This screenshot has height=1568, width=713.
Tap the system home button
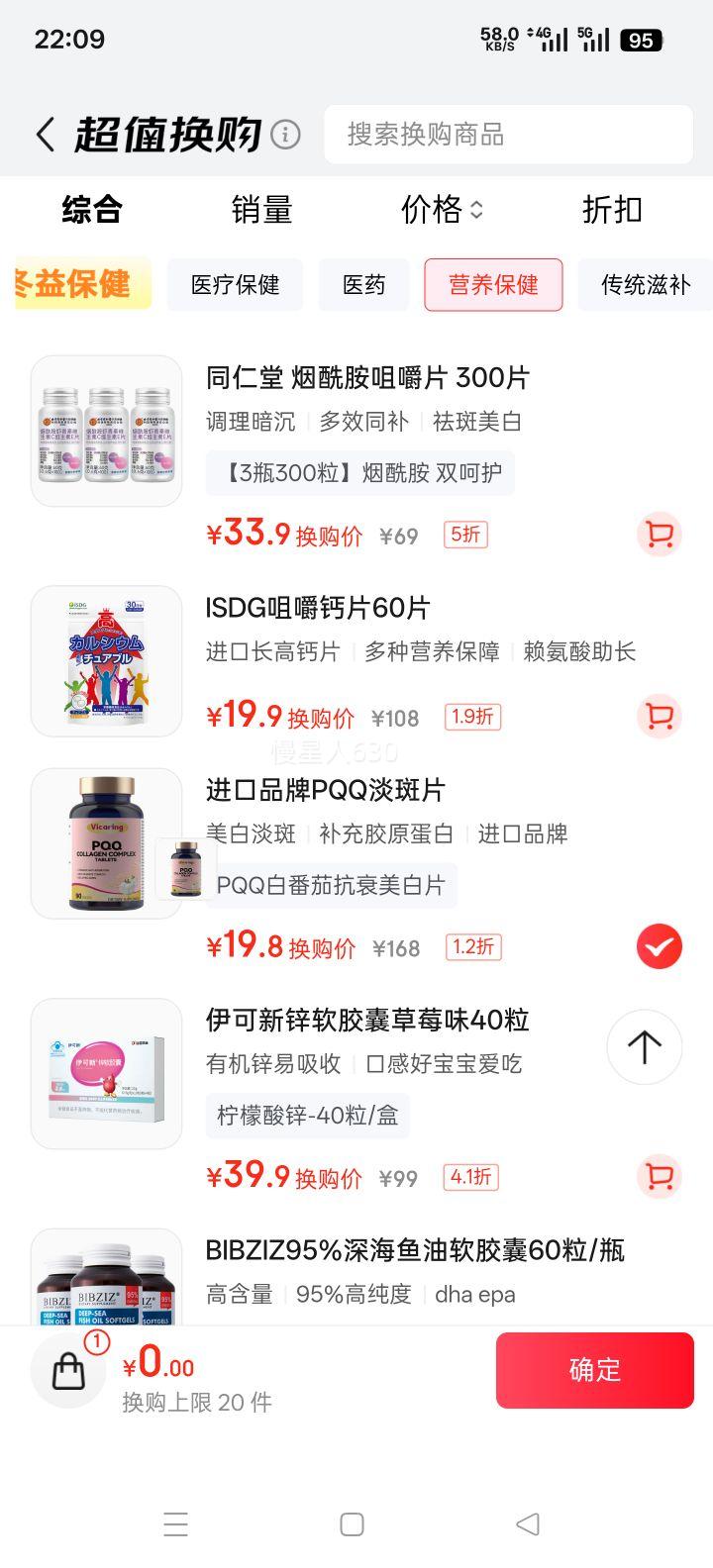[352, 1523]
